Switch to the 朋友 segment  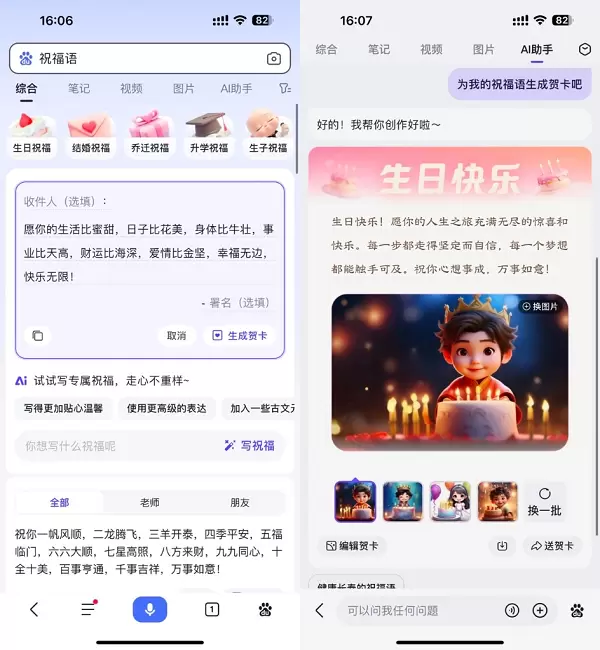coord(240,503)
